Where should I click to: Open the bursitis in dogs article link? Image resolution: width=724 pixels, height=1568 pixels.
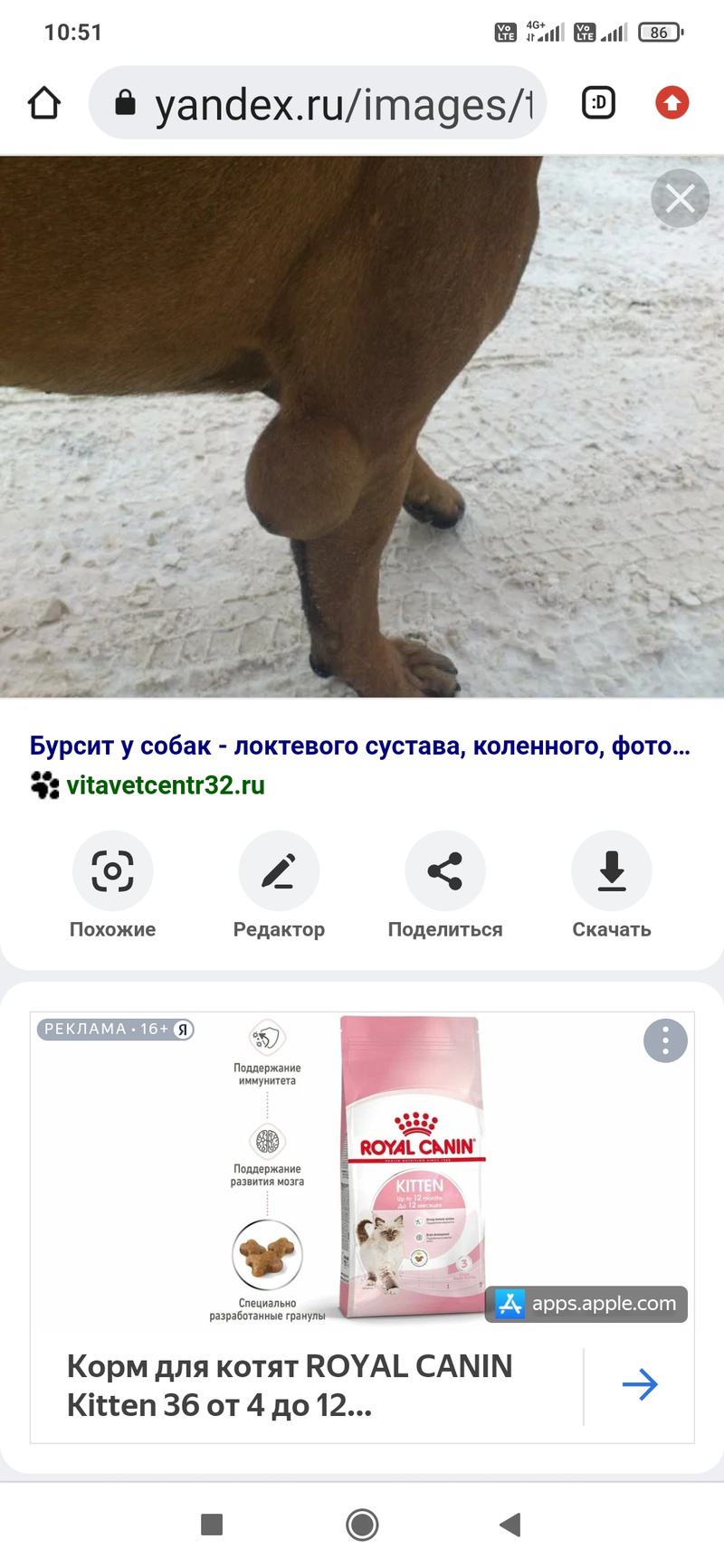(x=359, y=746)
